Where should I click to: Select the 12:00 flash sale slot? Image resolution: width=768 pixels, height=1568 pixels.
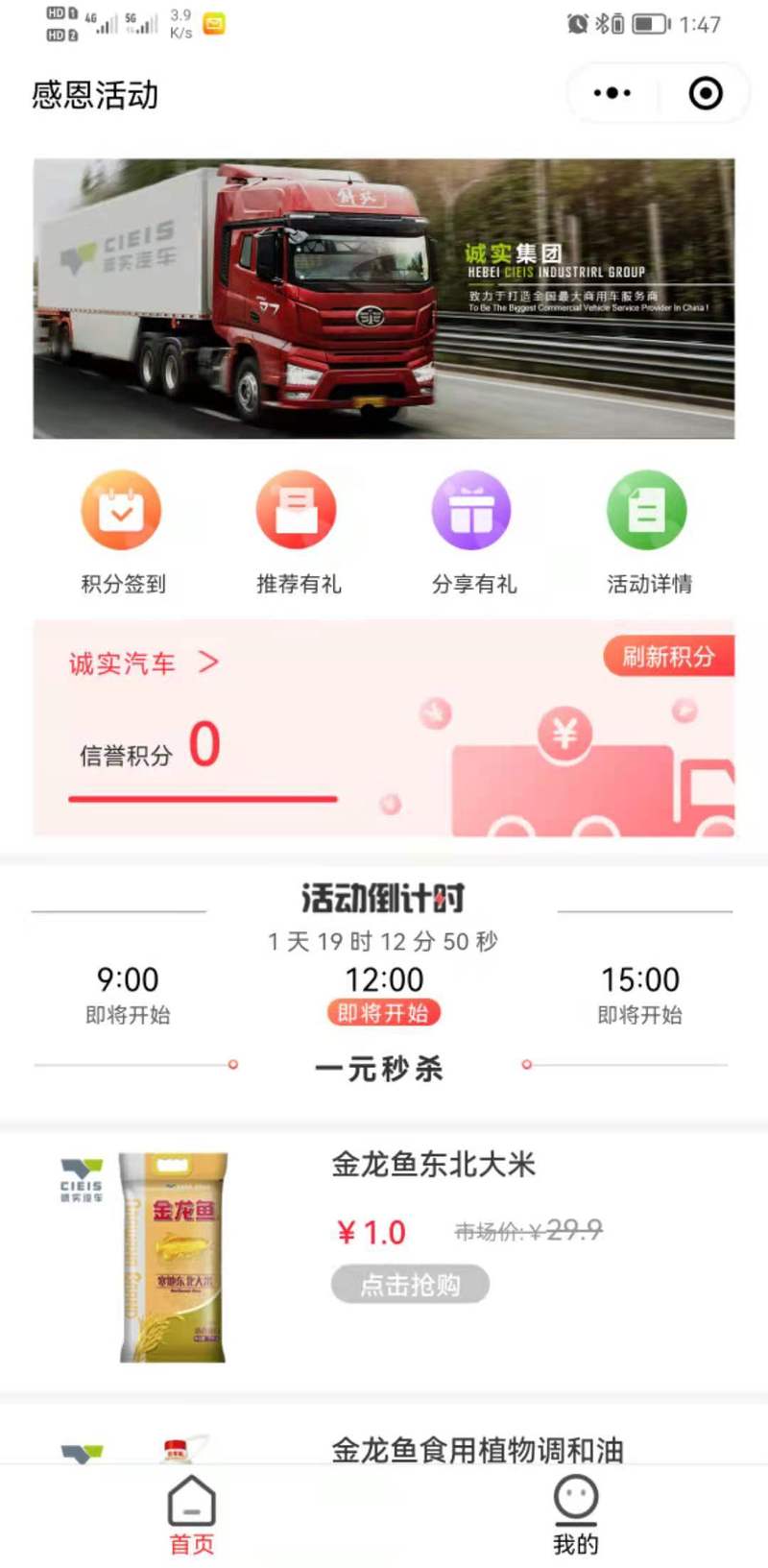[384, 995]
